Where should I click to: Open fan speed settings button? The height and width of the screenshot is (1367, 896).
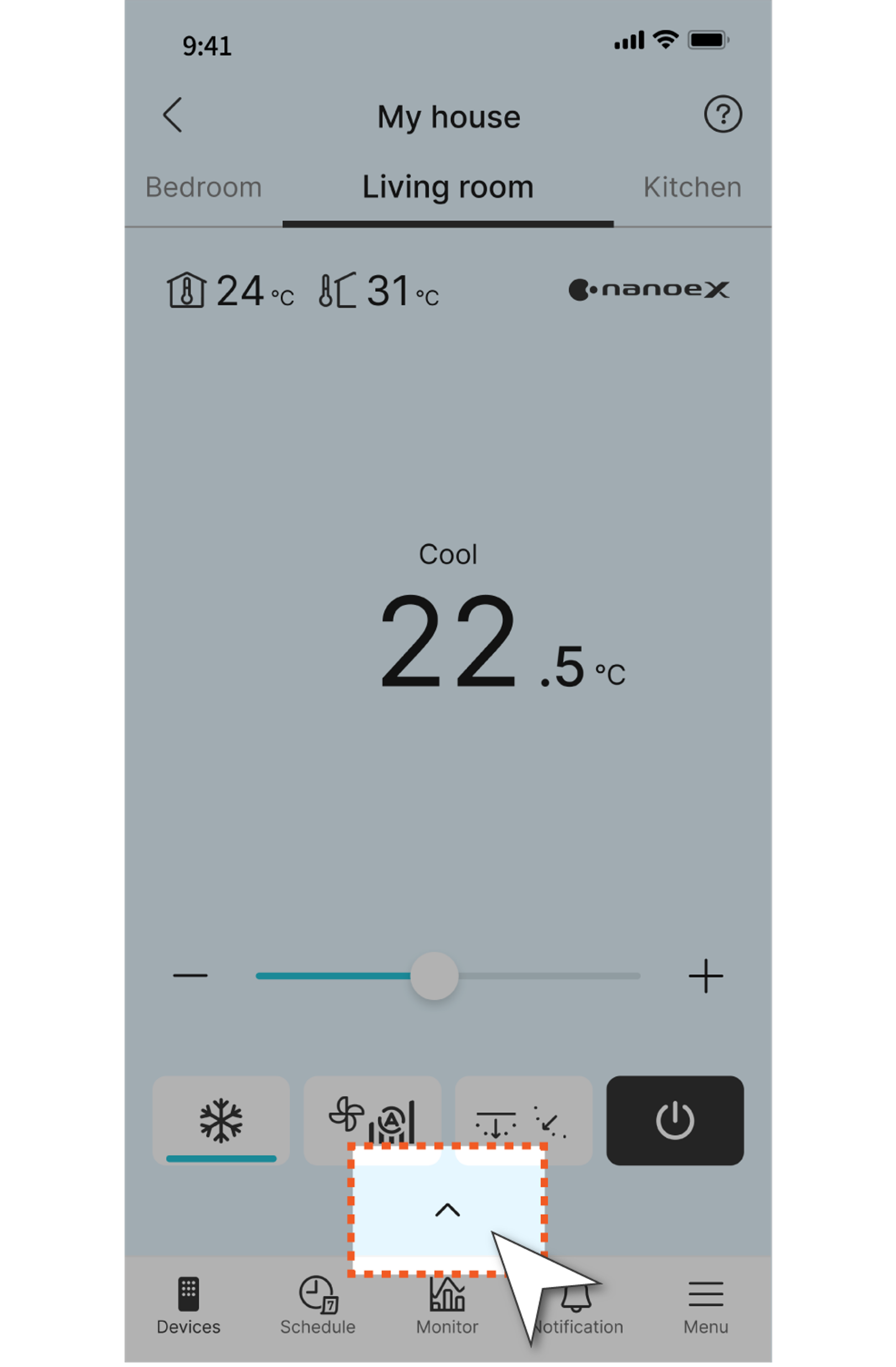pyautogui.click(x=372, y=1114)
